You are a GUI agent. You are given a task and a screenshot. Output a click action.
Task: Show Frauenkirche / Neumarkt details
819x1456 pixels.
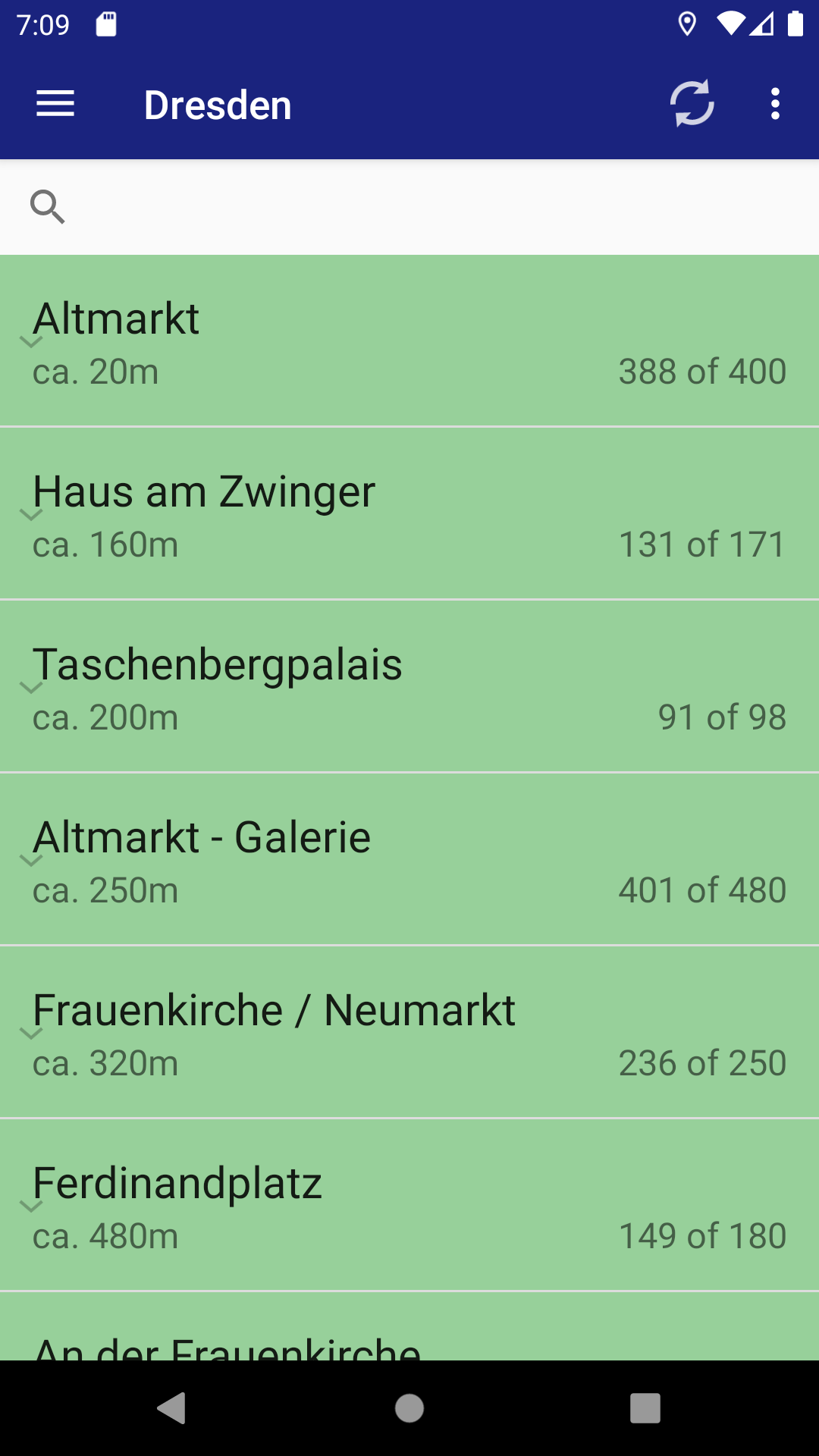coord(409,1033)
